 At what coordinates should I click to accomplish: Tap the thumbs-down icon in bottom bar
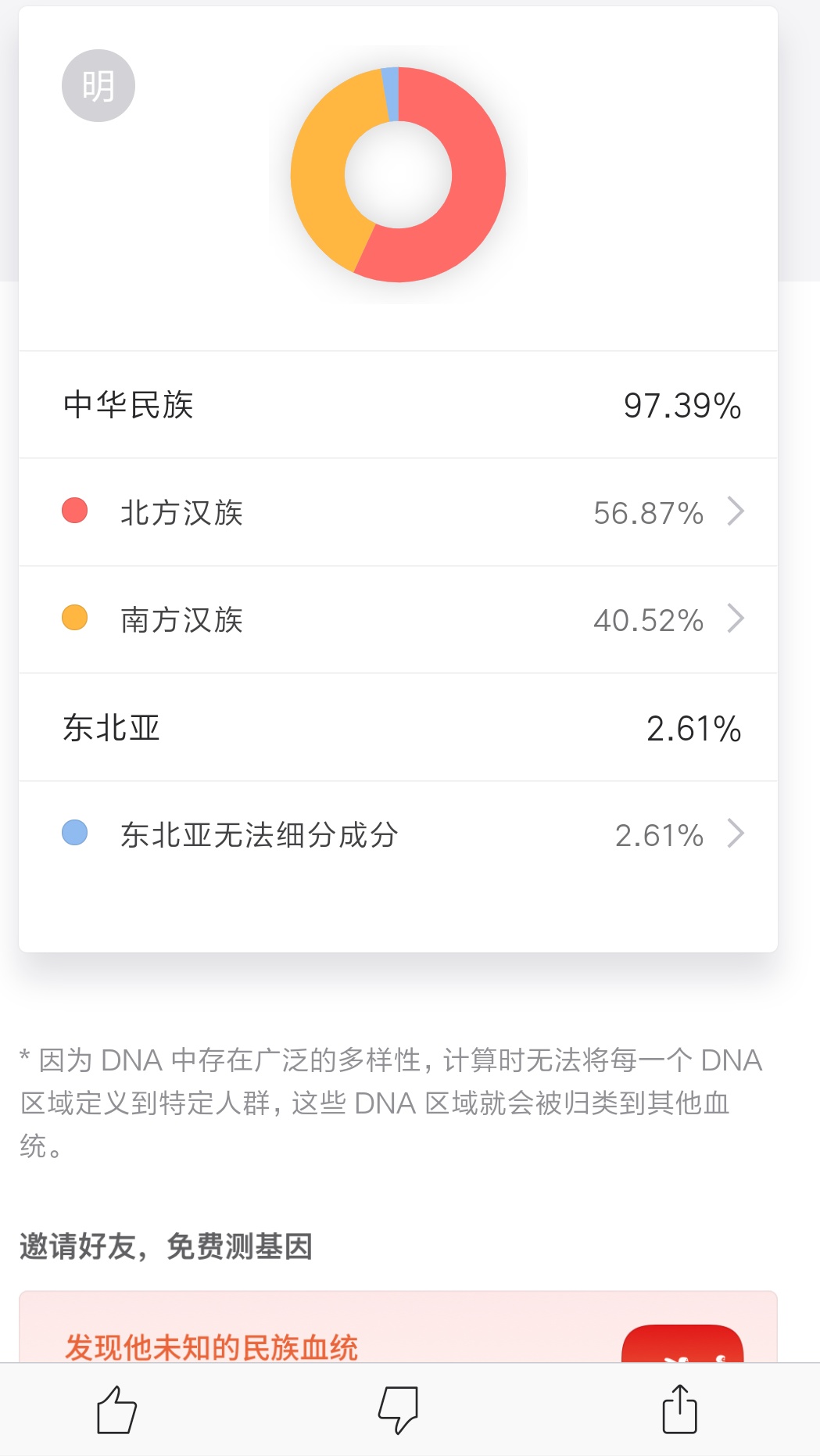coord(398,1410)
